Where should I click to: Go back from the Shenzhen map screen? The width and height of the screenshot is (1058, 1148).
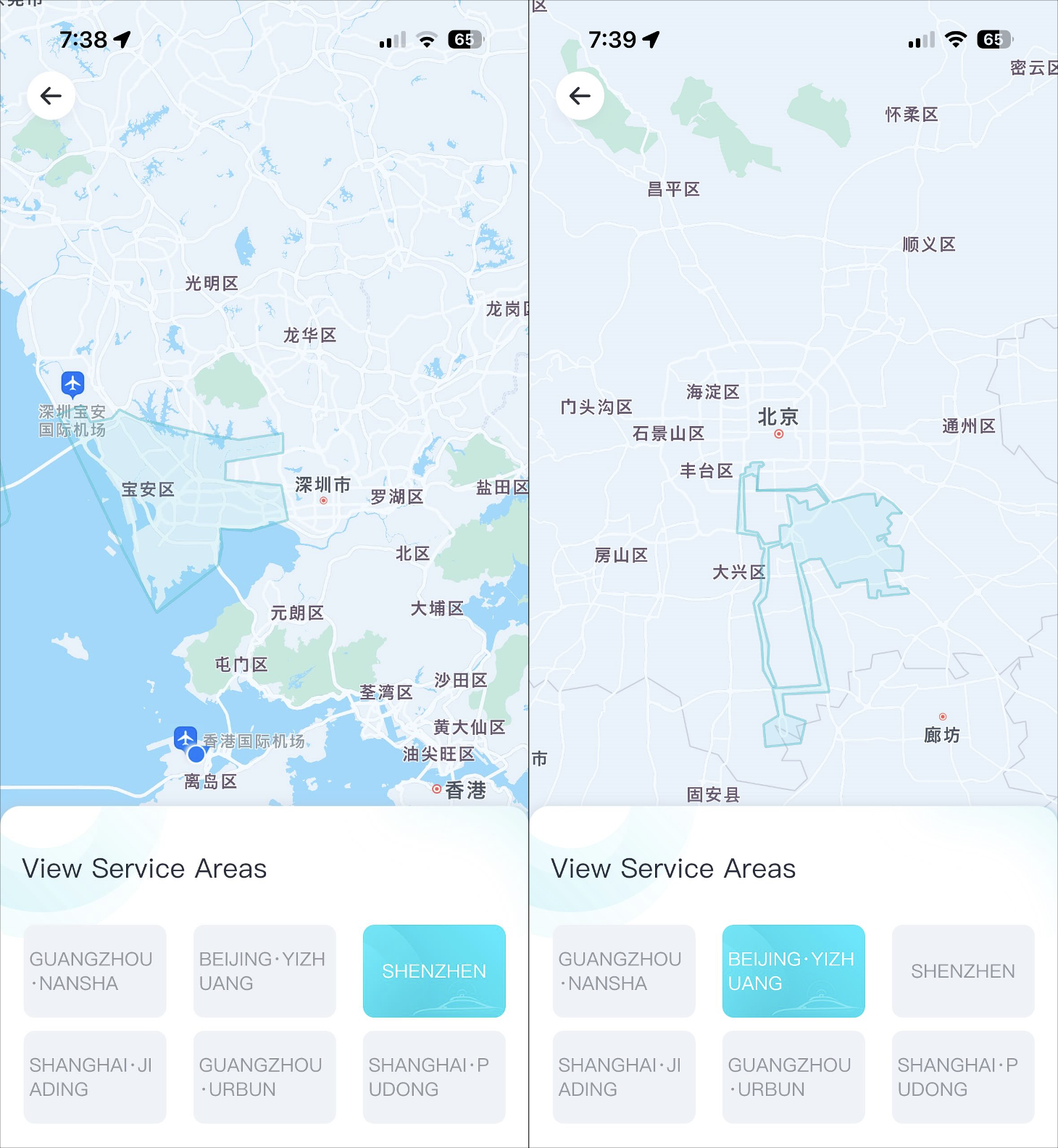tap(51, 96)
